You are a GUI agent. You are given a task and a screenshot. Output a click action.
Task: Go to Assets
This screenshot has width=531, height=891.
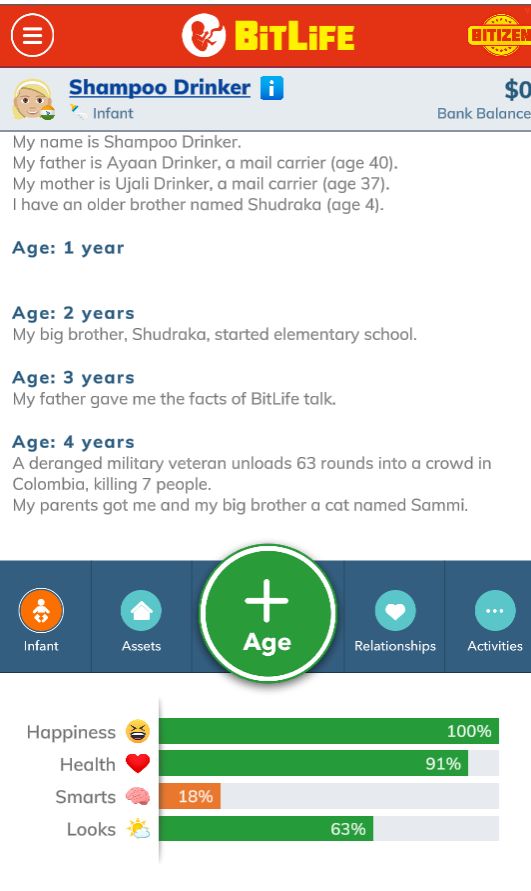pyautogui.click(x=141, y=620)
